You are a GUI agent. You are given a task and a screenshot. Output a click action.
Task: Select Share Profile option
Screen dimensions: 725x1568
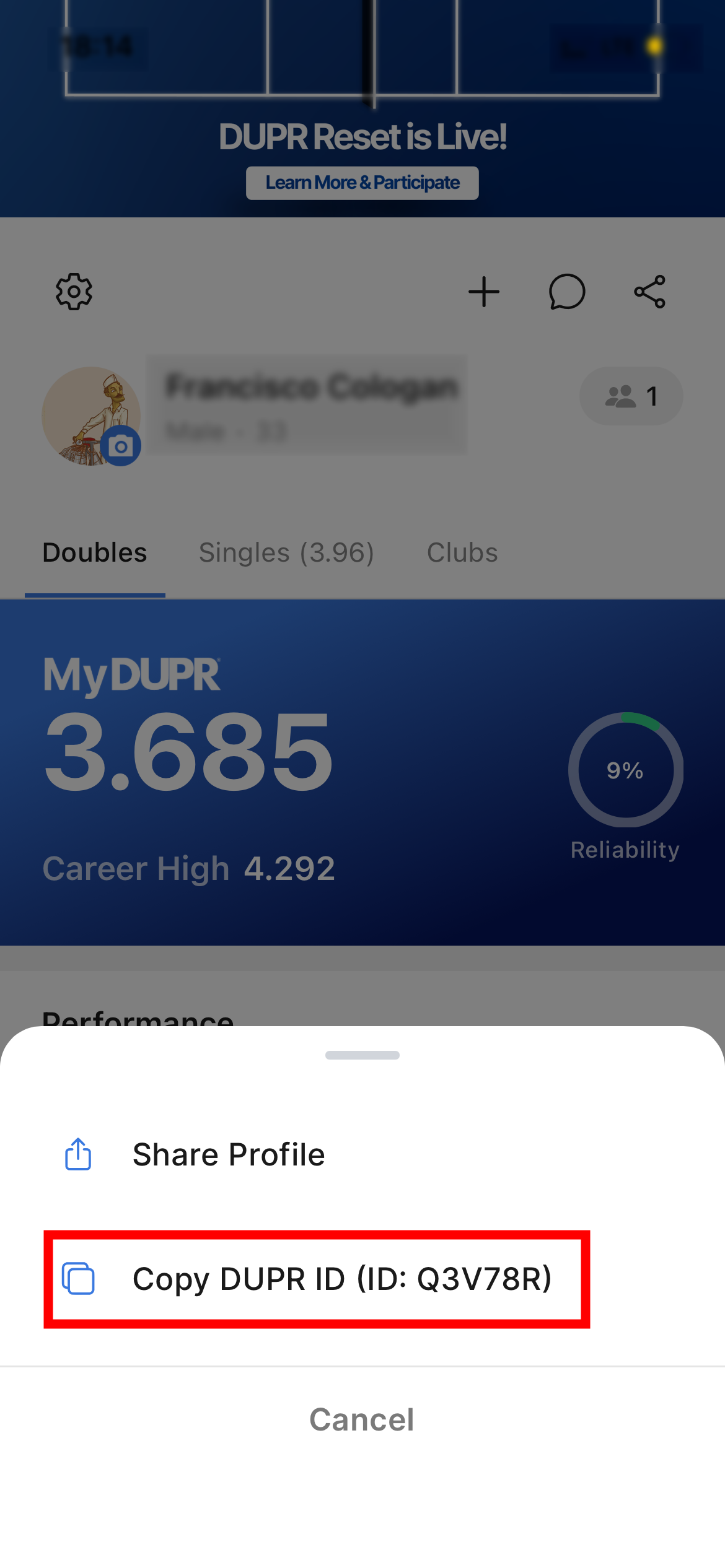pyautogui.click(x=362, y=1154)
